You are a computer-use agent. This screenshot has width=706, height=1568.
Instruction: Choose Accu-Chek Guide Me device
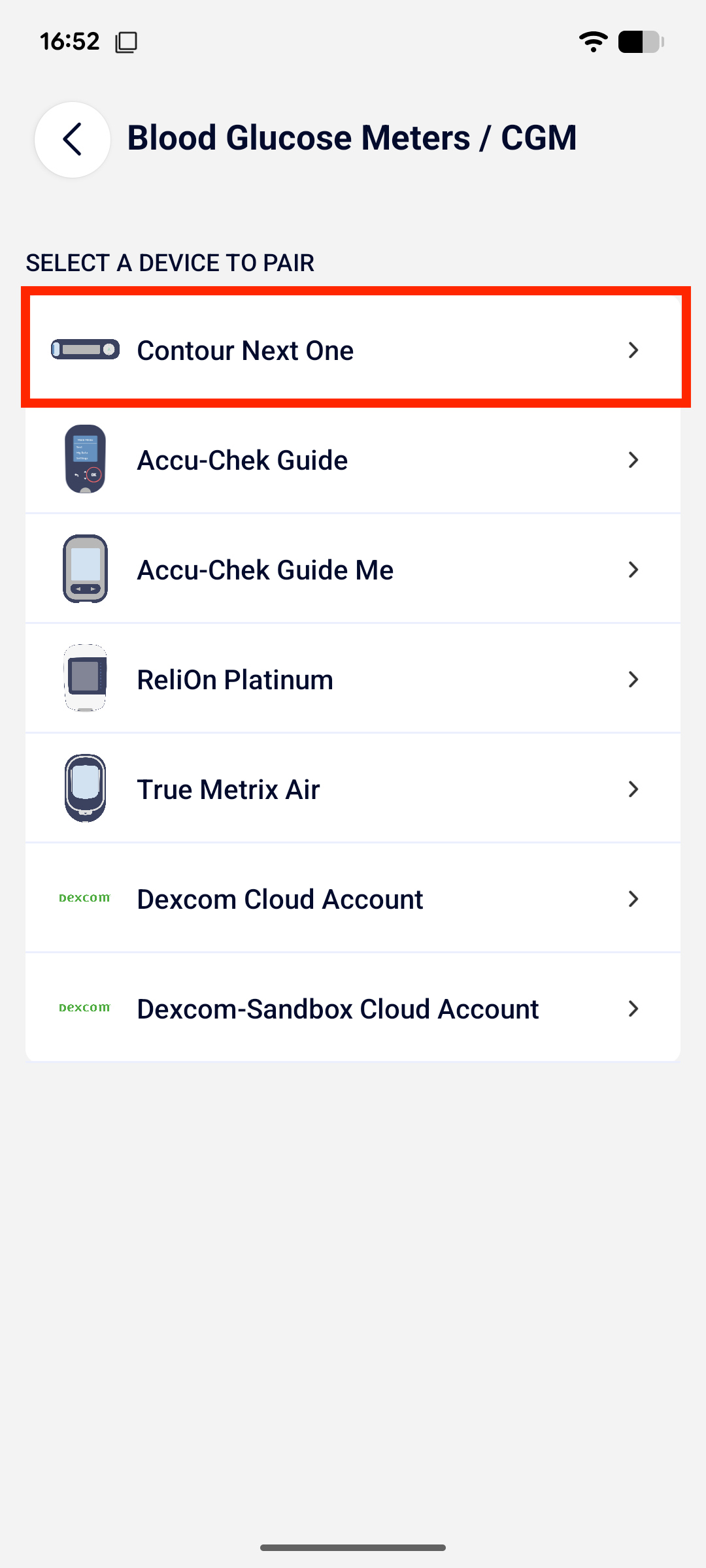[x=353, y=569]
